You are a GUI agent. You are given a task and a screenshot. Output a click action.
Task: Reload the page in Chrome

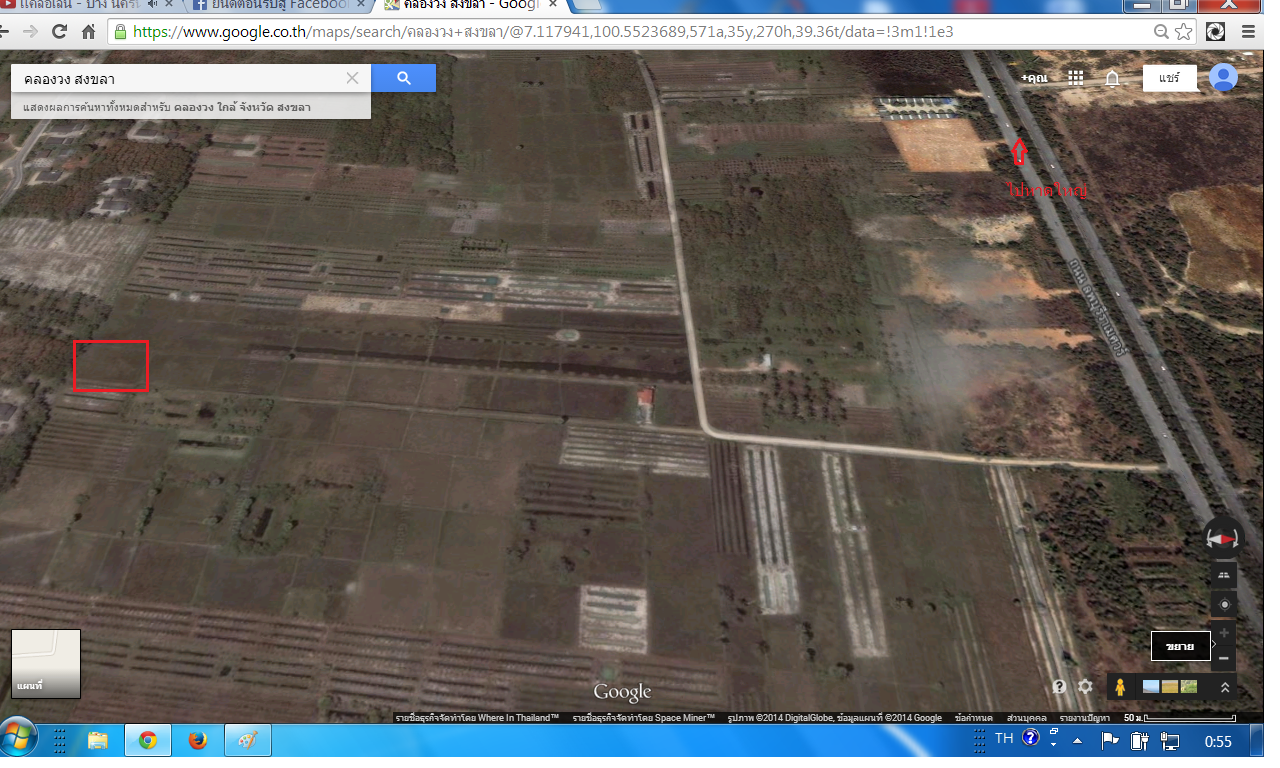tap(60, 32)
